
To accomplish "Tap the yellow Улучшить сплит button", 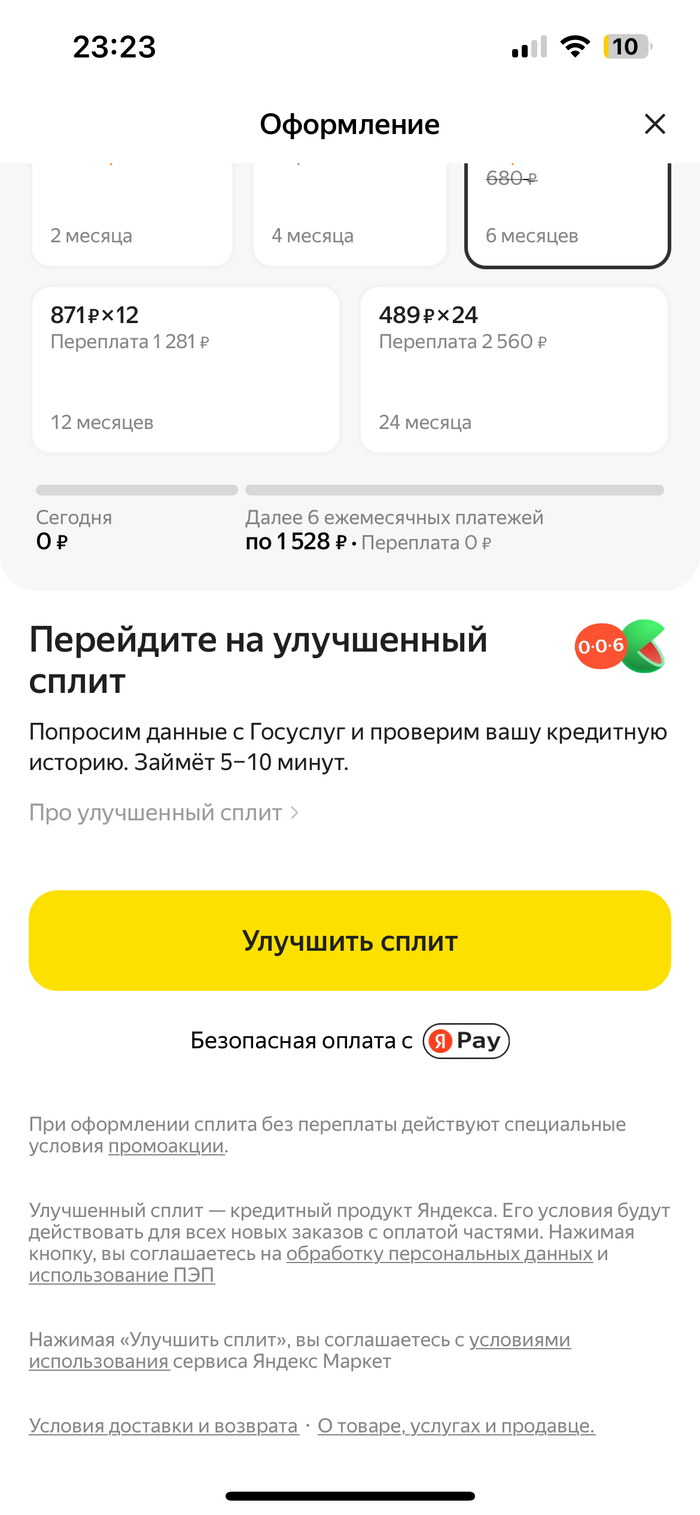I will (x=350, y=941).
